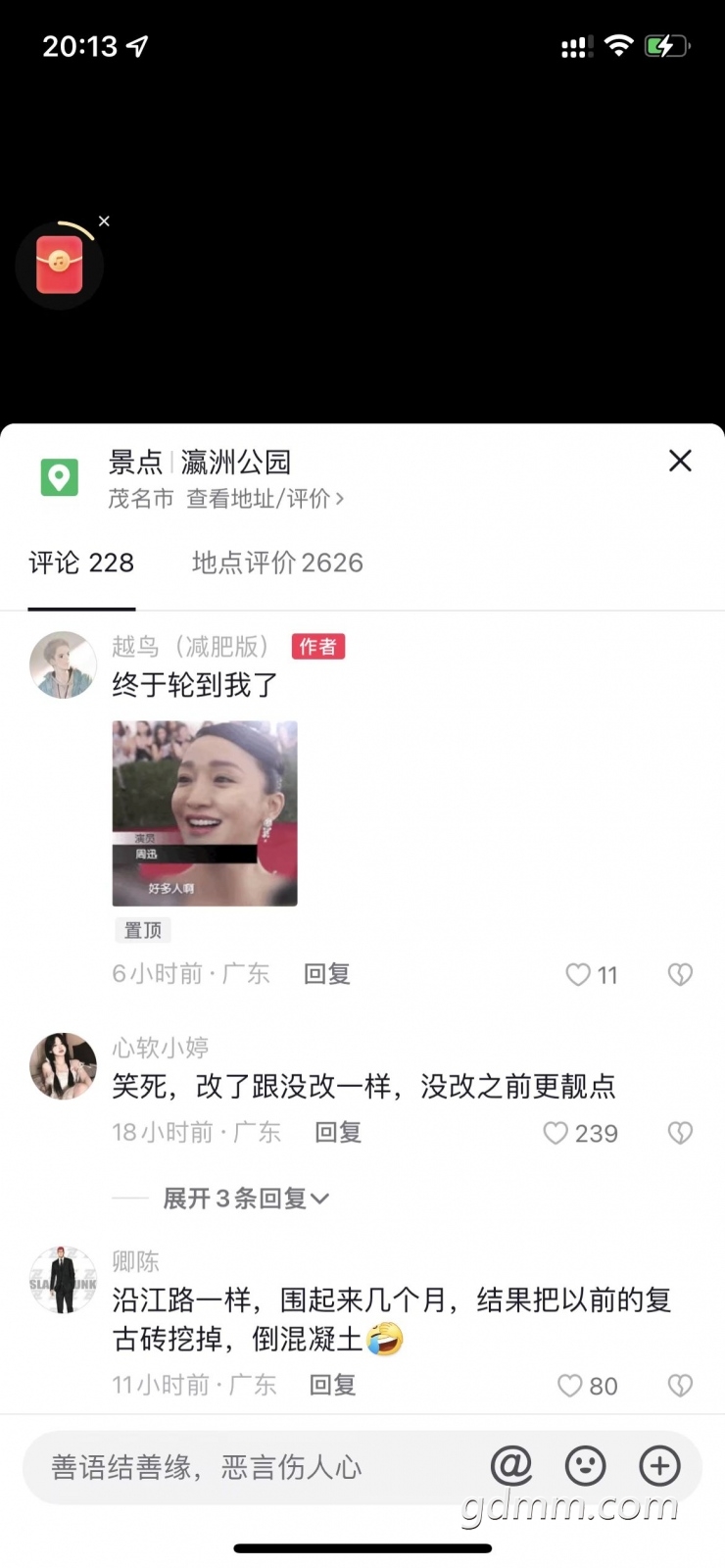Screen dimensions: 725x1568
Task: Open the emoji picker in comment box
Action: pos(586,1466)
